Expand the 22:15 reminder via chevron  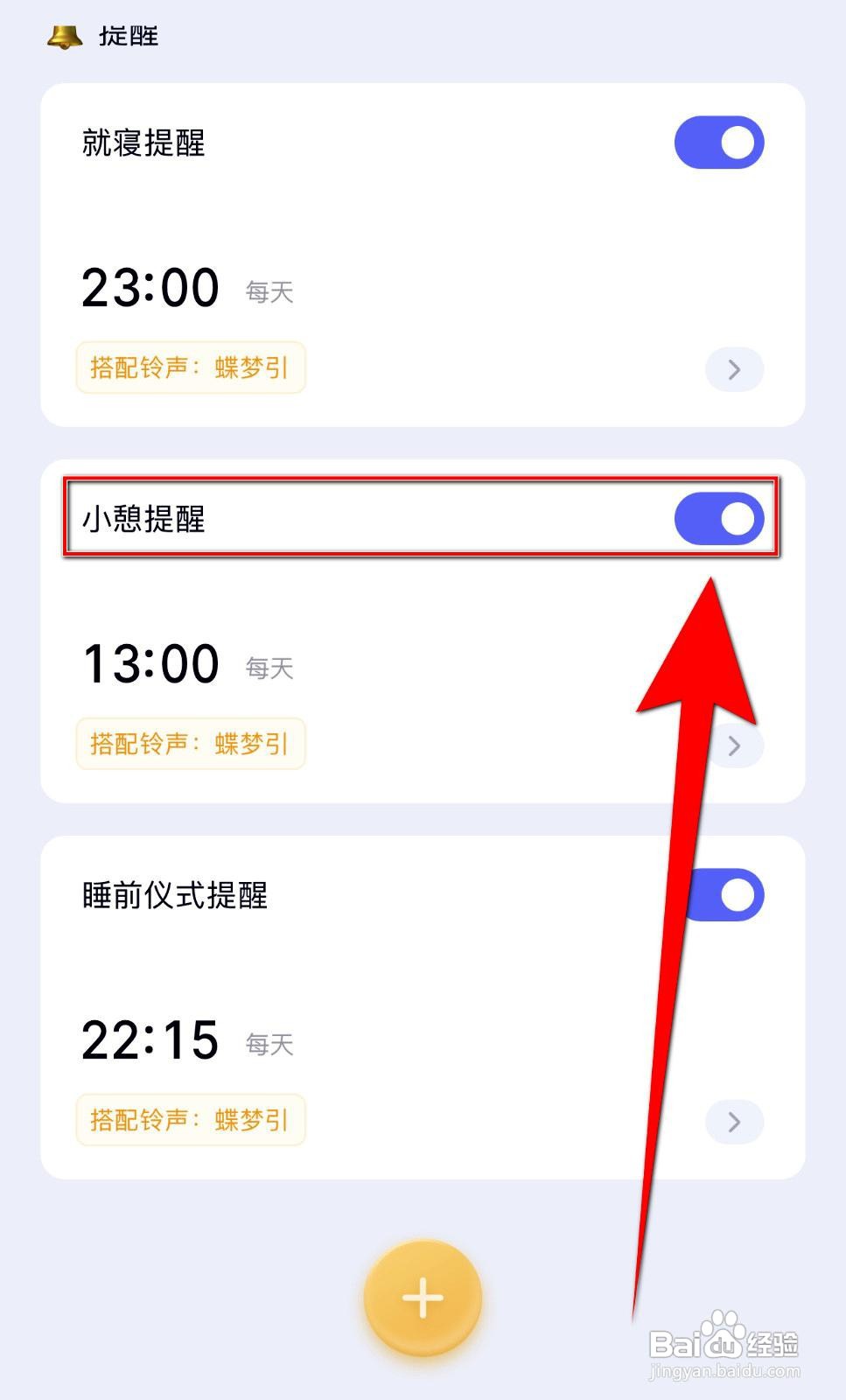pyautogui.click(x=733, y=1122)
